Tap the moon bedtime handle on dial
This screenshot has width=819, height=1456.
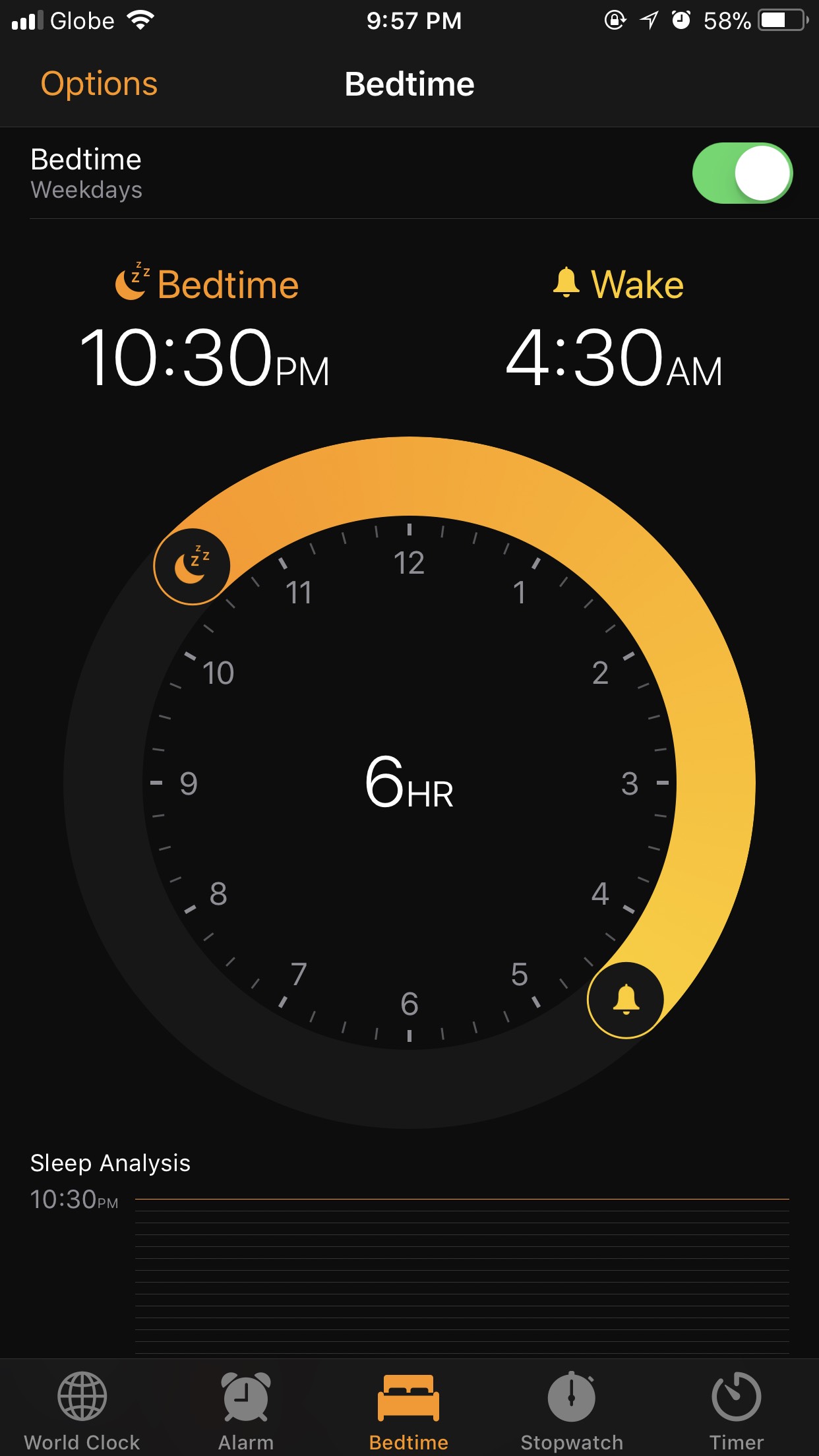[x=192, y=566]
